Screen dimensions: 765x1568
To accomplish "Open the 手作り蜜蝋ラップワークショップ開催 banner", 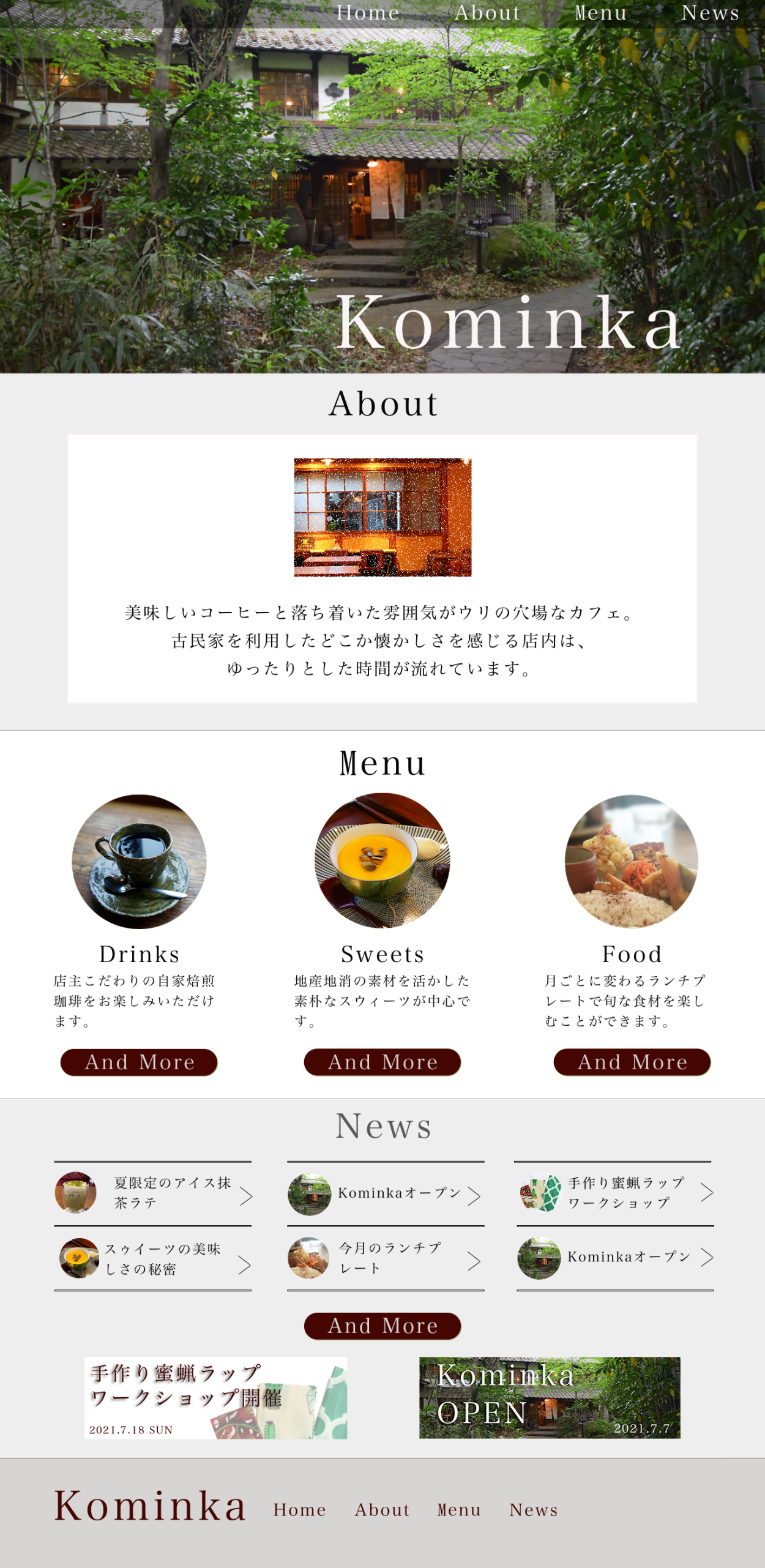I will [215, 1398].
